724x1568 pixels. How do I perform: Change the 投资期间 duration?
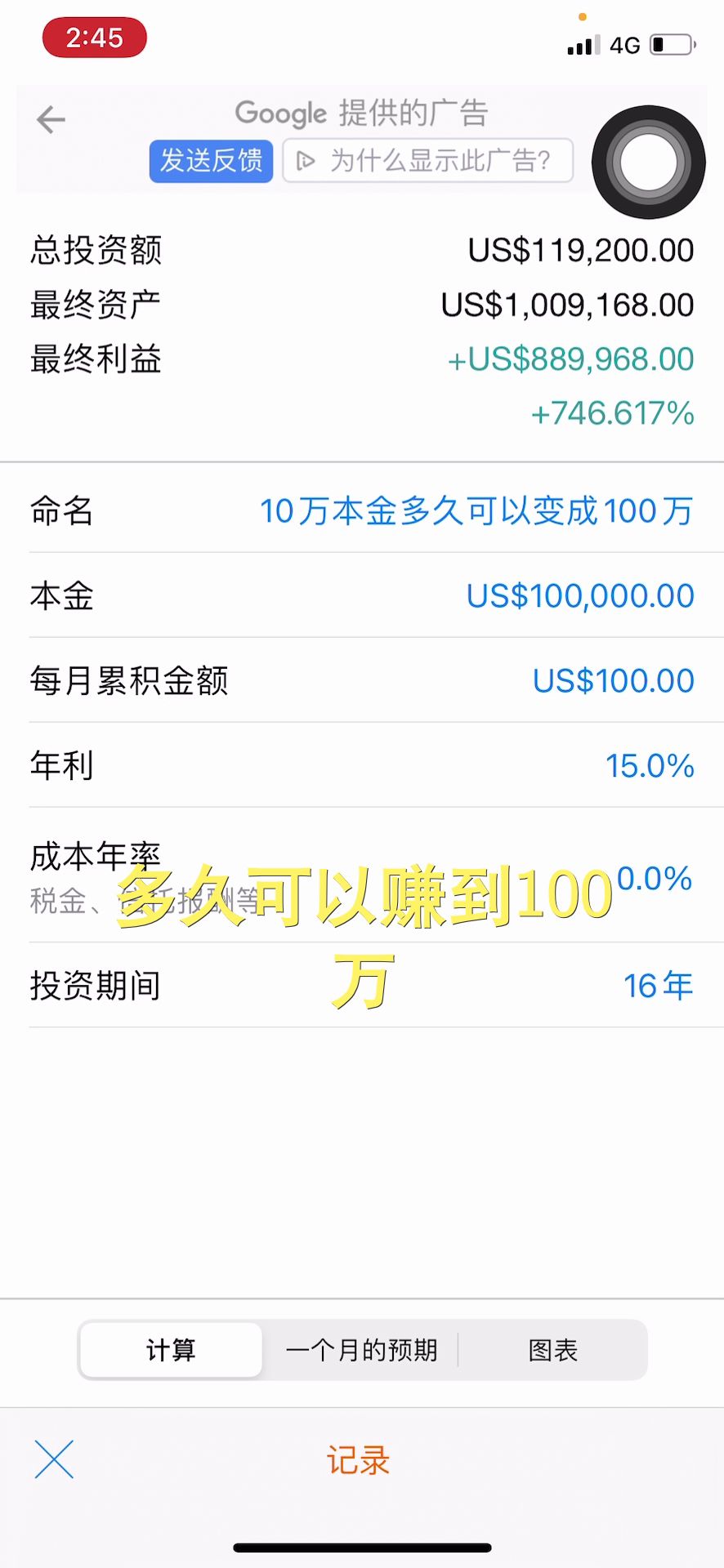pos(657,986)
